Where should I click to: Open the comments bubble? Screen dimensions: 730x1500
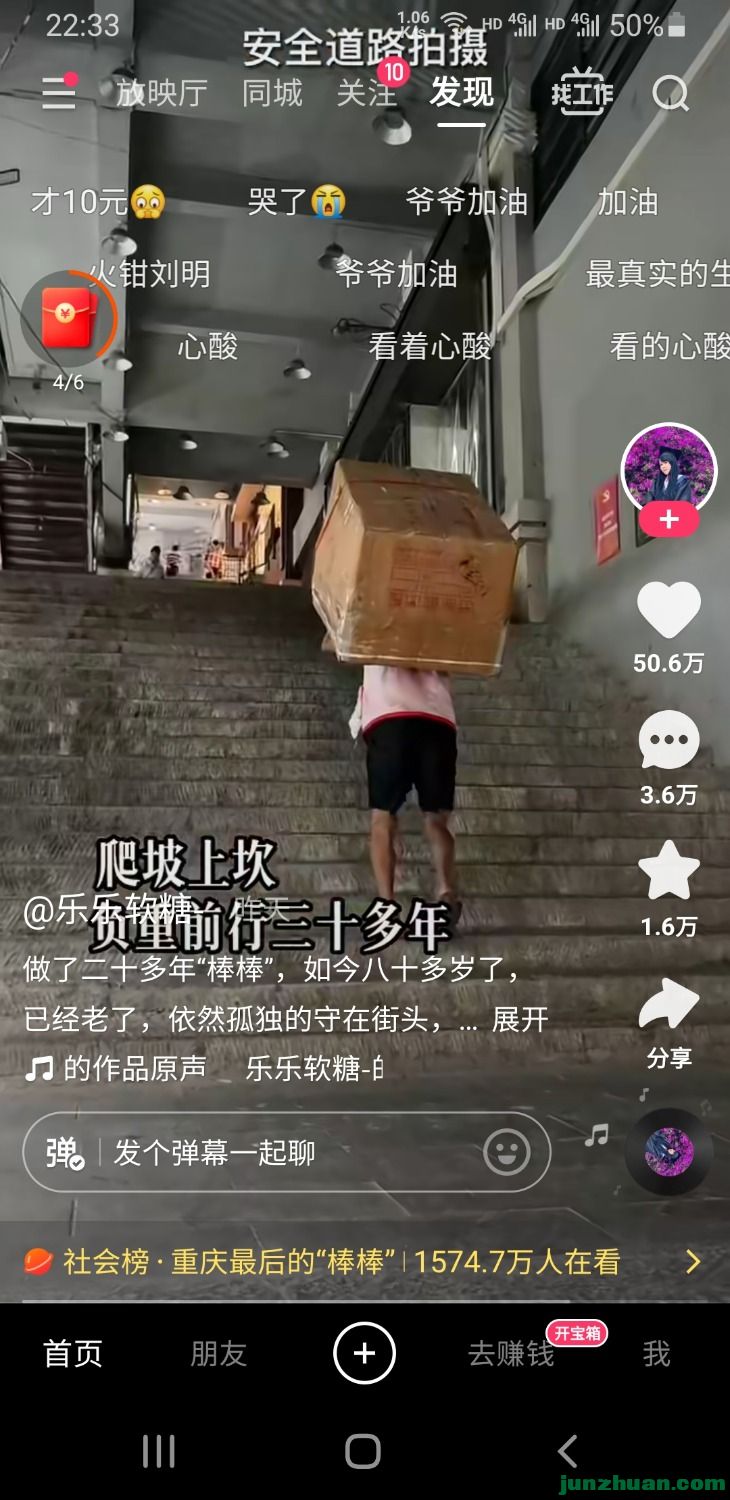(669, 742)
